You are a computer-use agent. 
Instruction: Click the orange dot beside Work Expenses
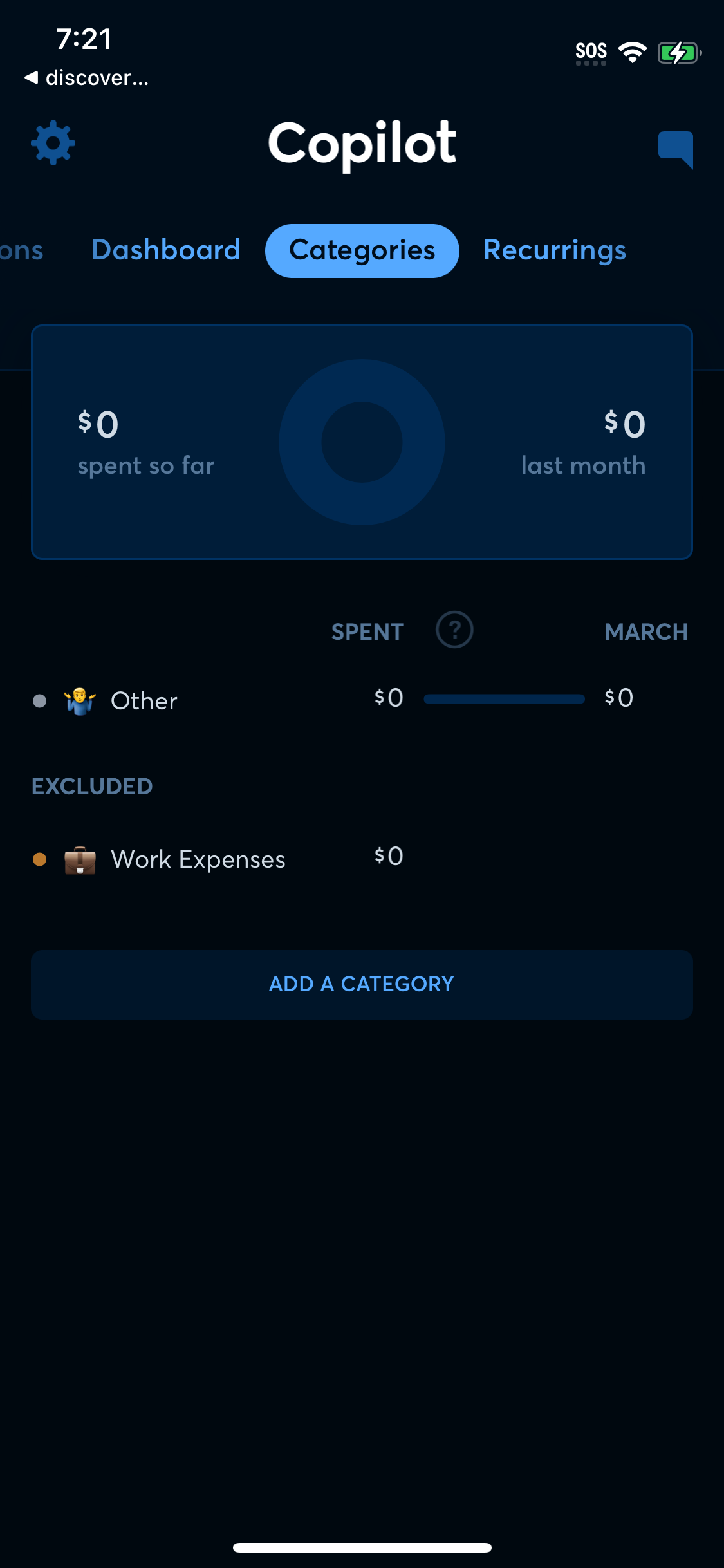pyautogui.click(x=40, y=859)
